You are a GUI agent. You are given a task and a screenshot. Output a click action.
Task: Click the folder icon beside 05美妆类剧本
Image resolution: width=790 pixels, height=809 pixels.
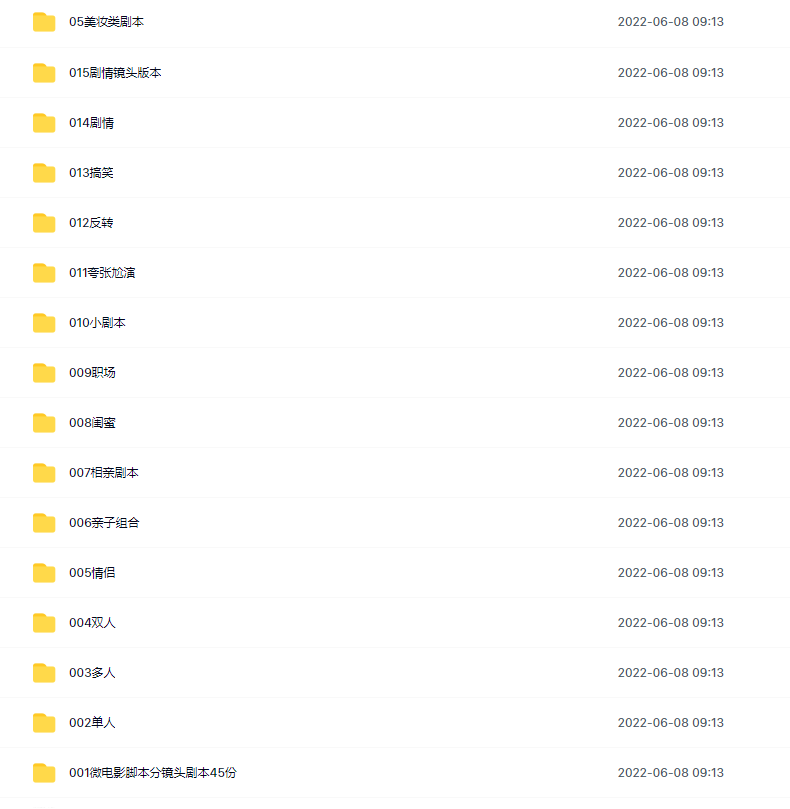coord(44,21)
